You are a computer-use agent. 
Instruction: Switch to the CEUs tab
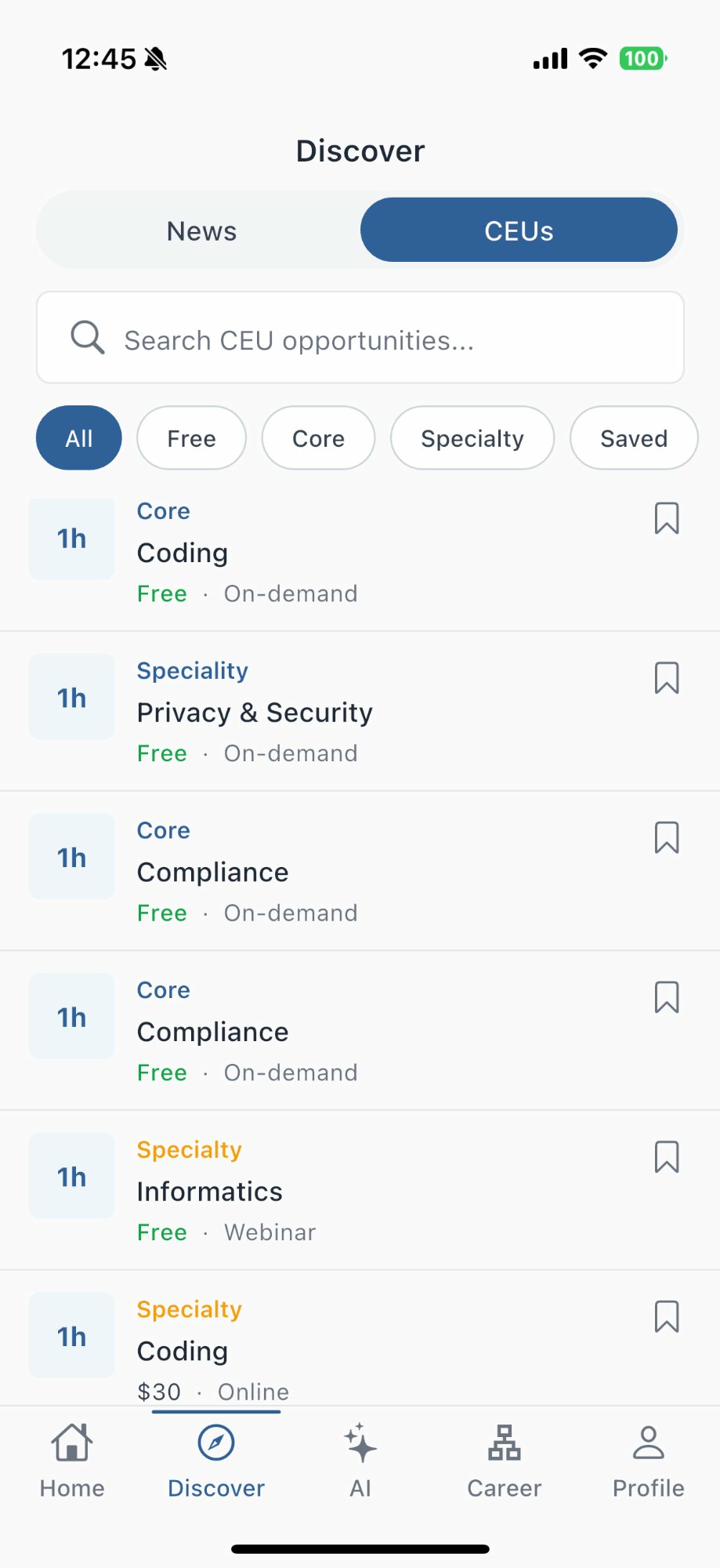[x=518, y=230]
